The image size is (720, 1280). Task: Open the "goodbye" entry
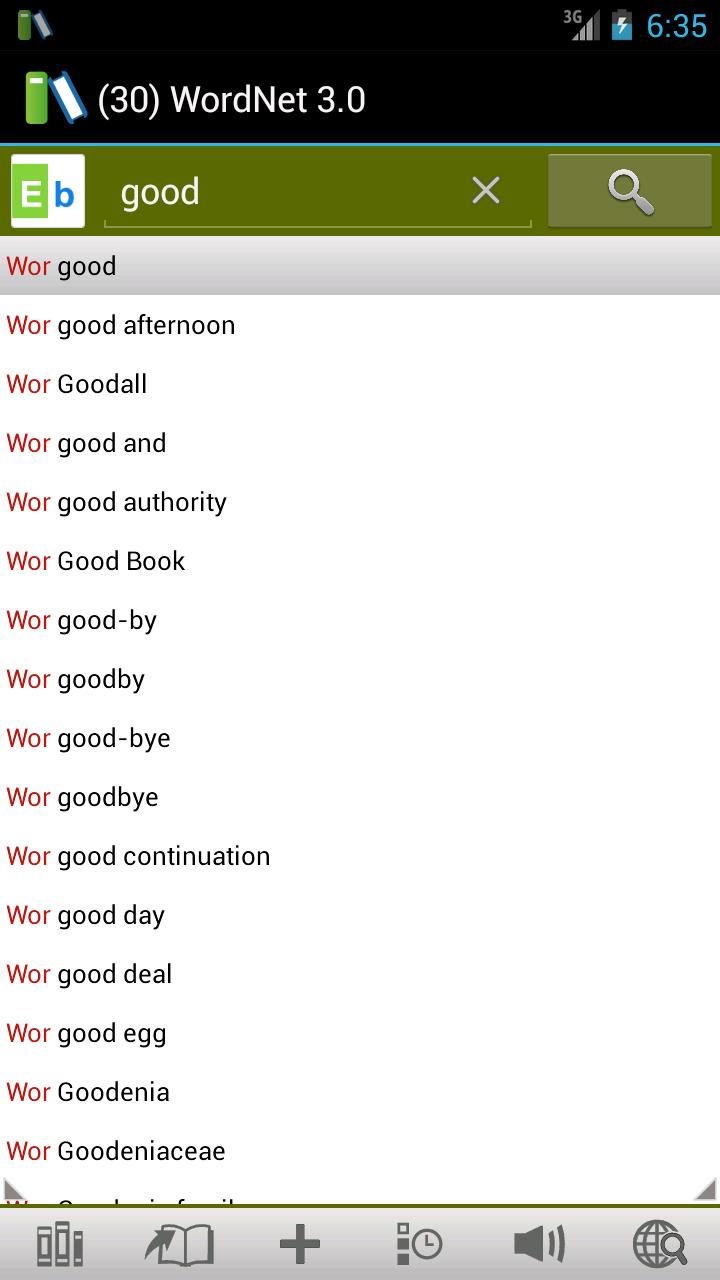[x=108, y=797]
